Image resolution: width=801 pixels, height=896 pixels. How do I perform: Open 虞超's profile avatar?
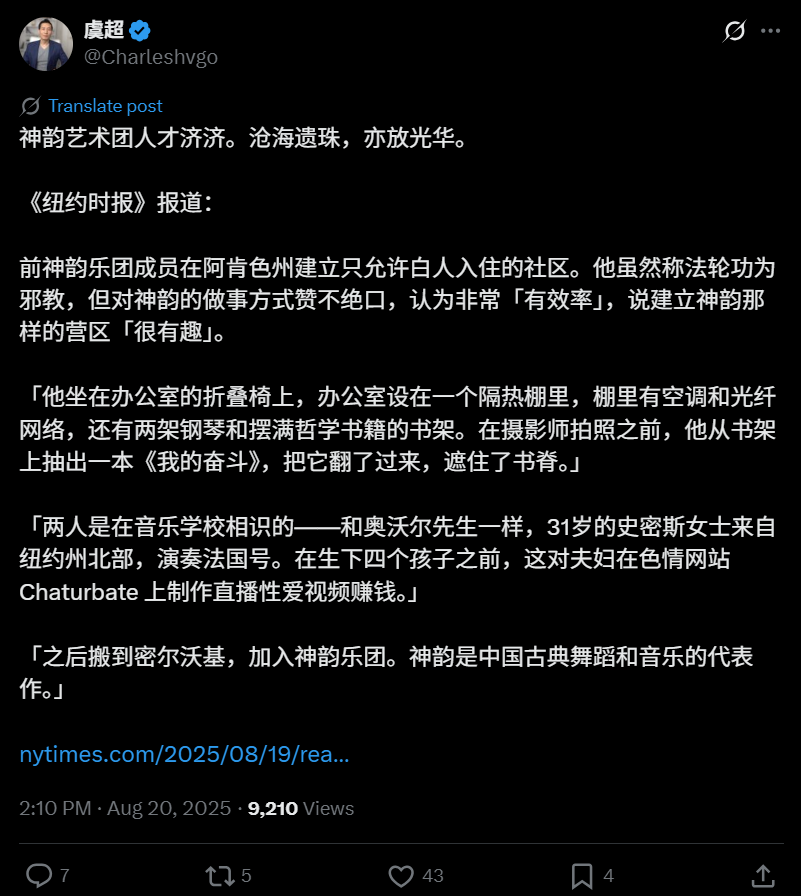point(46,44)
